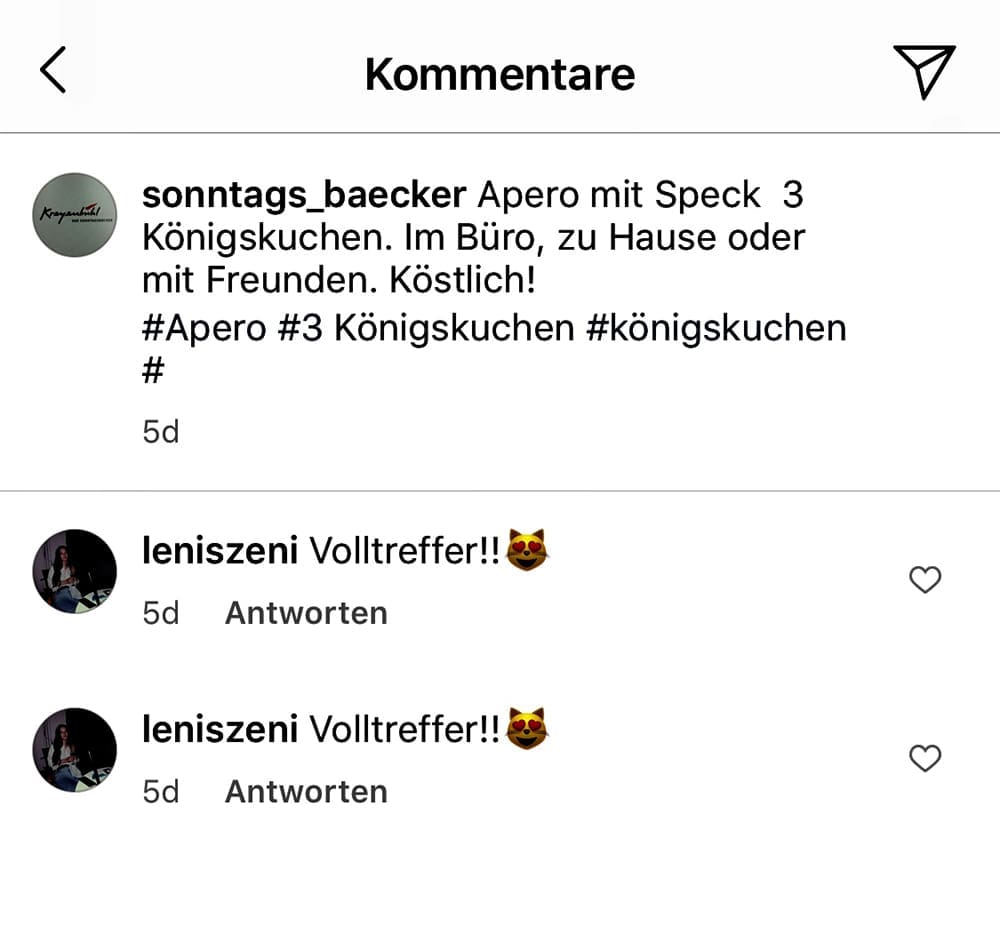Open sonntags_baecker's profile picture

[x=75, y=214]
